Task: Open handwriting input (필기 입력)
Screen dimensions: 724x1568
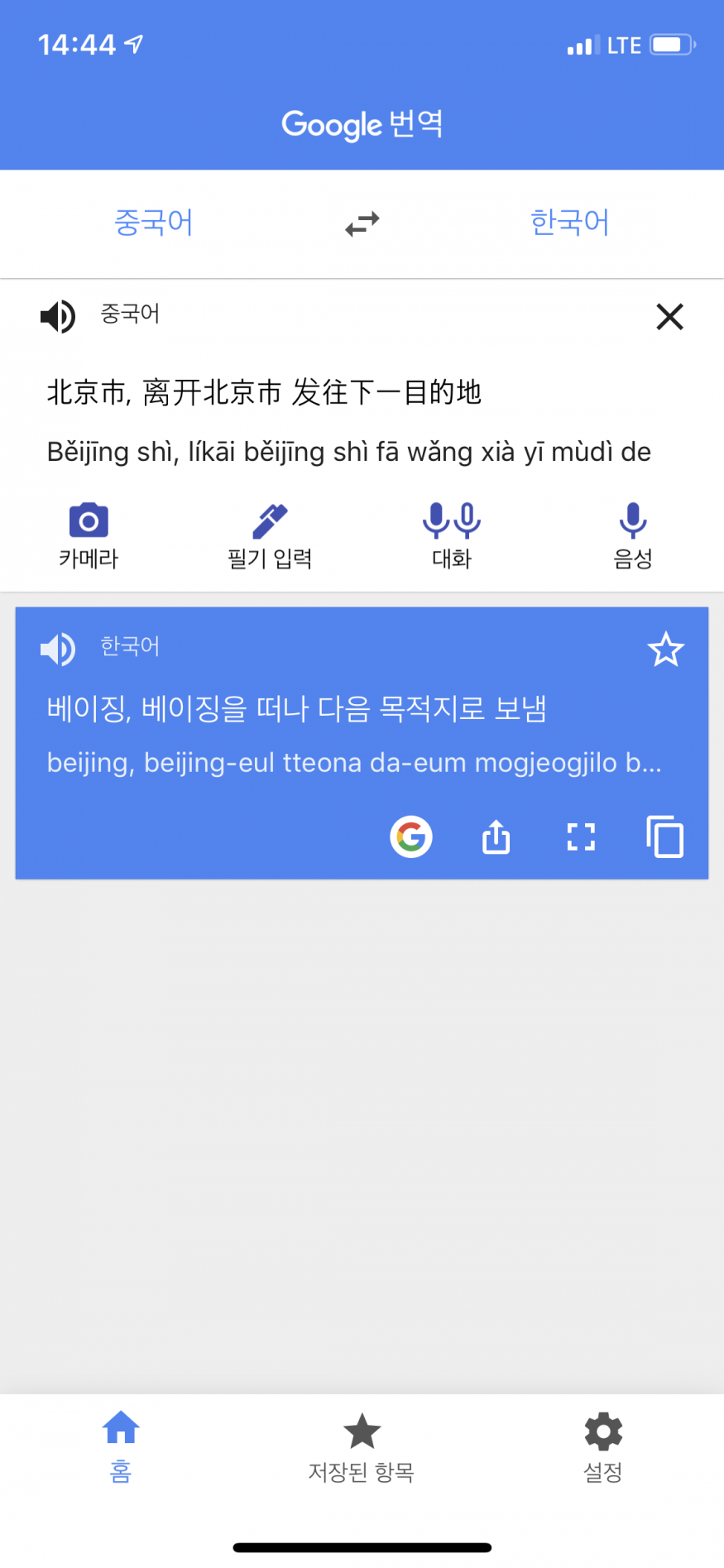Action: pyautogui.click(x=270, y=535)
